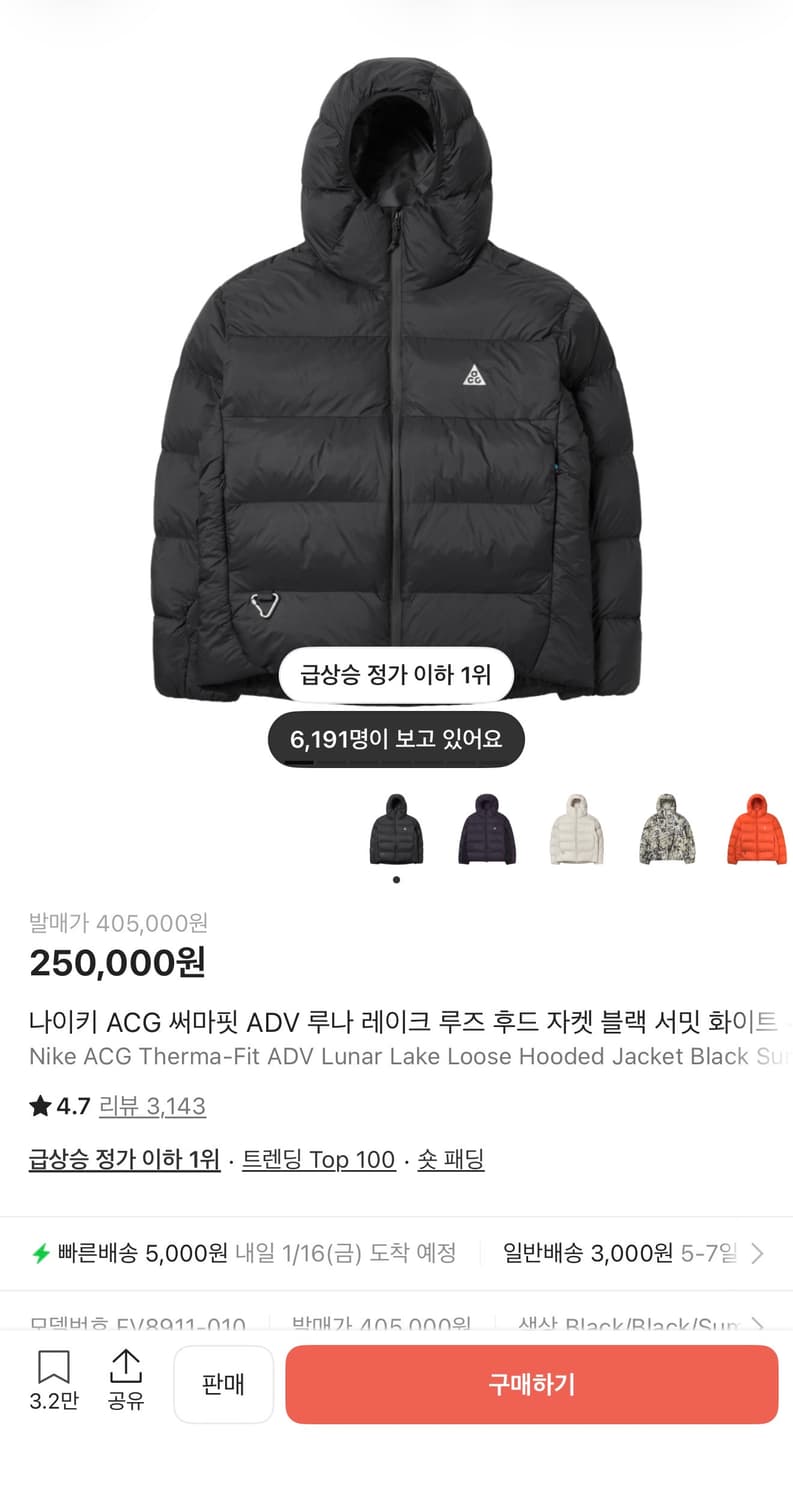Open the 리뷰 3,143 reviews link
This screenshot has width=793, height=1500.
click(x=153, y=1106)
